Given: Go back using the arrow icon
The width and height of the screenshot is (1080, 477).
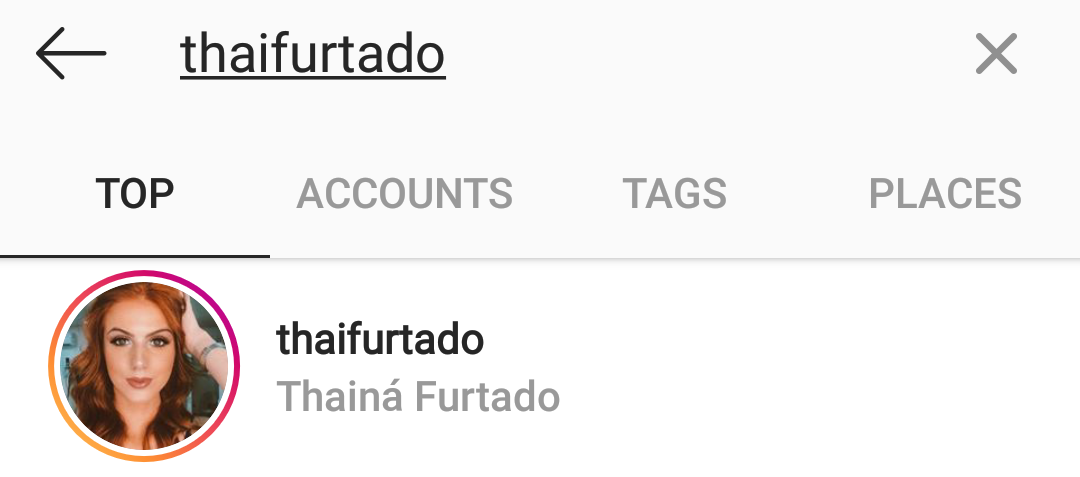Looking at the screenshot, I should [70, 55].
